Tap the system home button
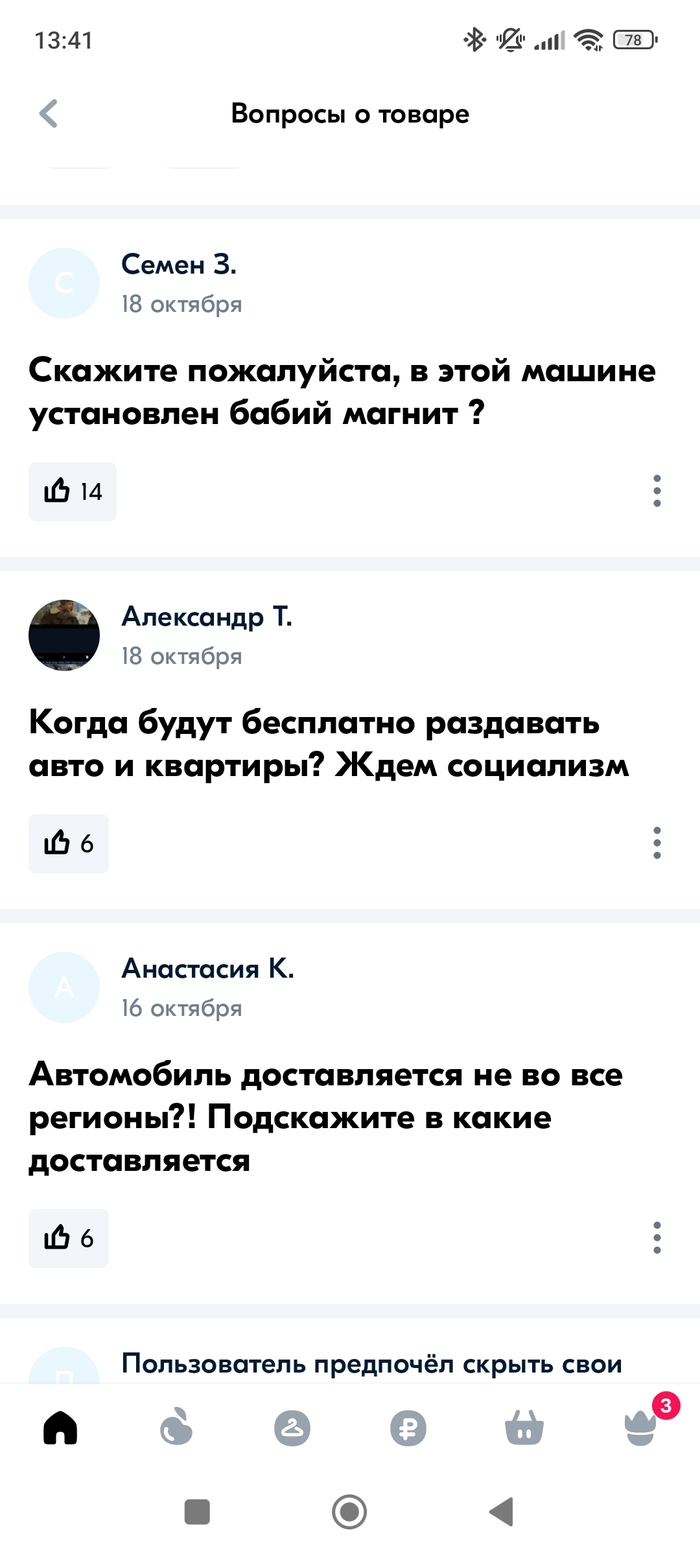 (349, 1512)
